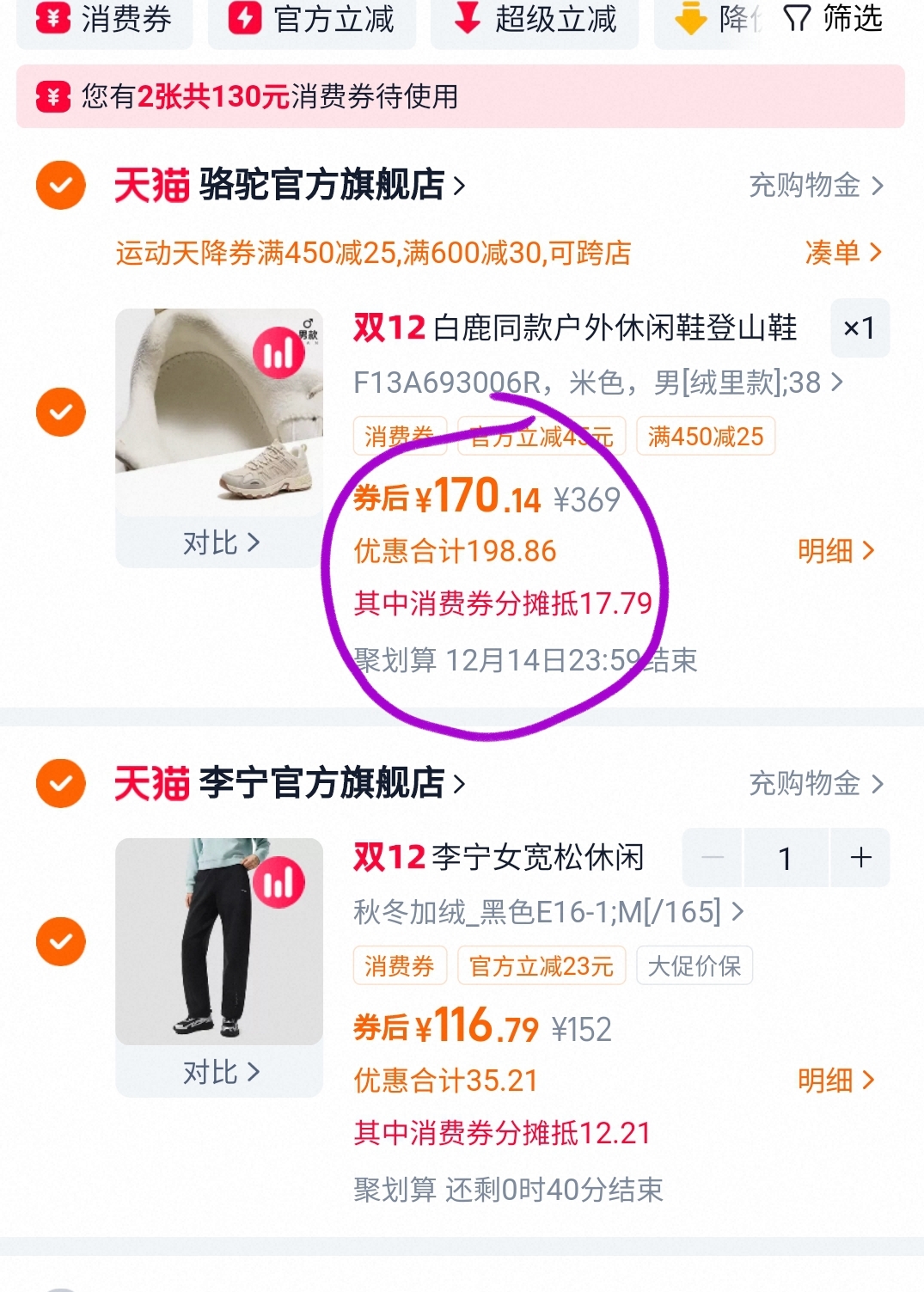Compare the 登山鞋 using 对比

(x=220, y=543)
